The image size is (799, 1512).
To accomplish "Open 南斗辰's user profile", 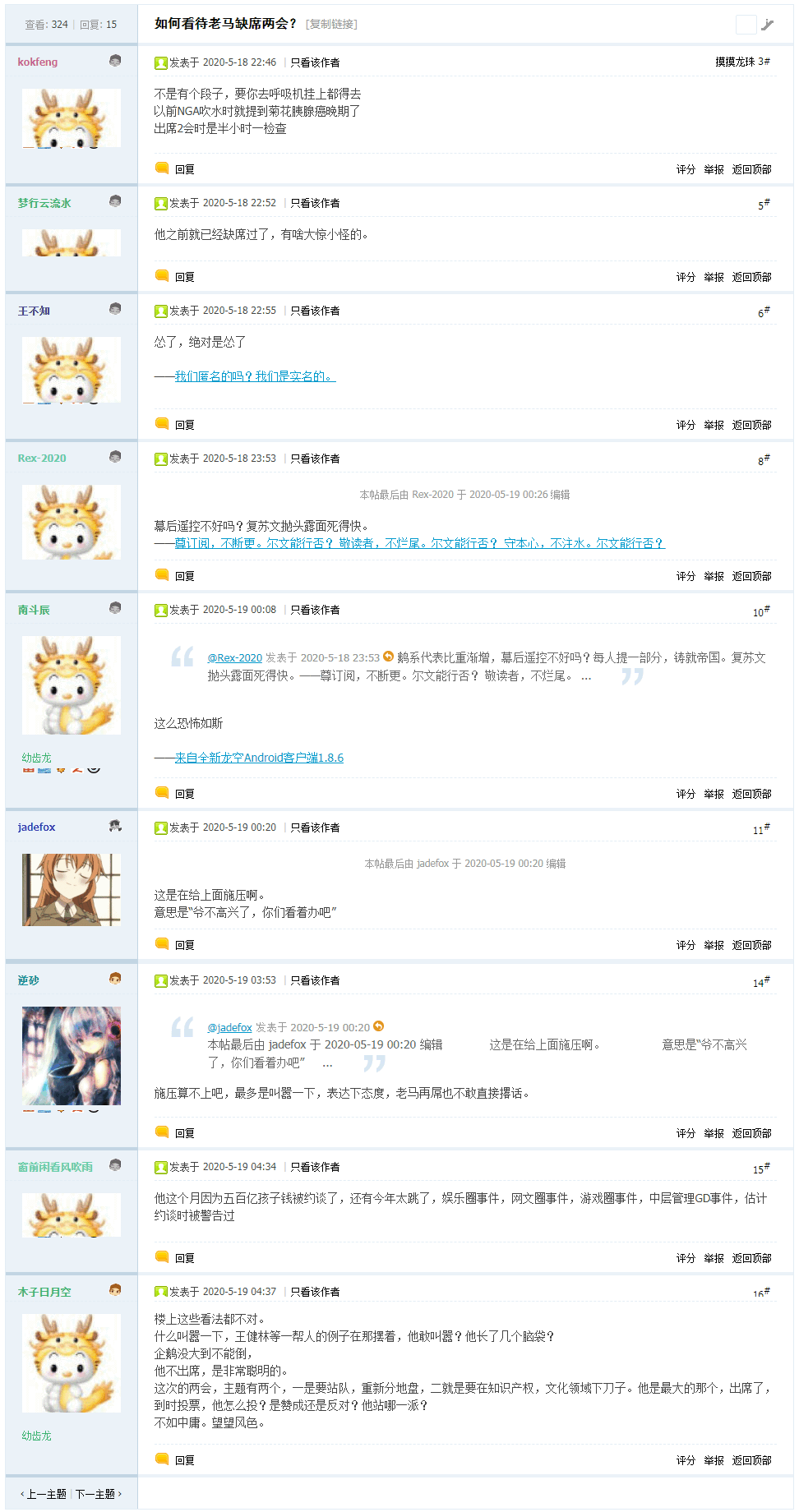I will tap(34, 610).
